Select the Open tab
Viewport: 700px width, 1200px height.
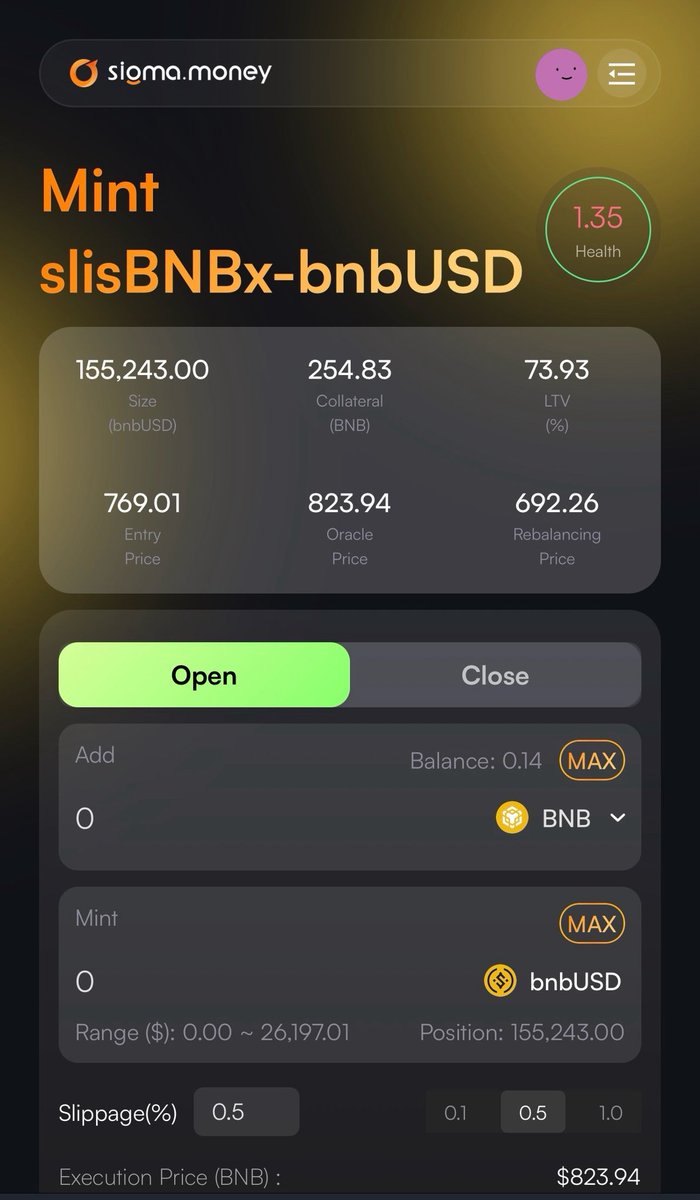(204, 675)
